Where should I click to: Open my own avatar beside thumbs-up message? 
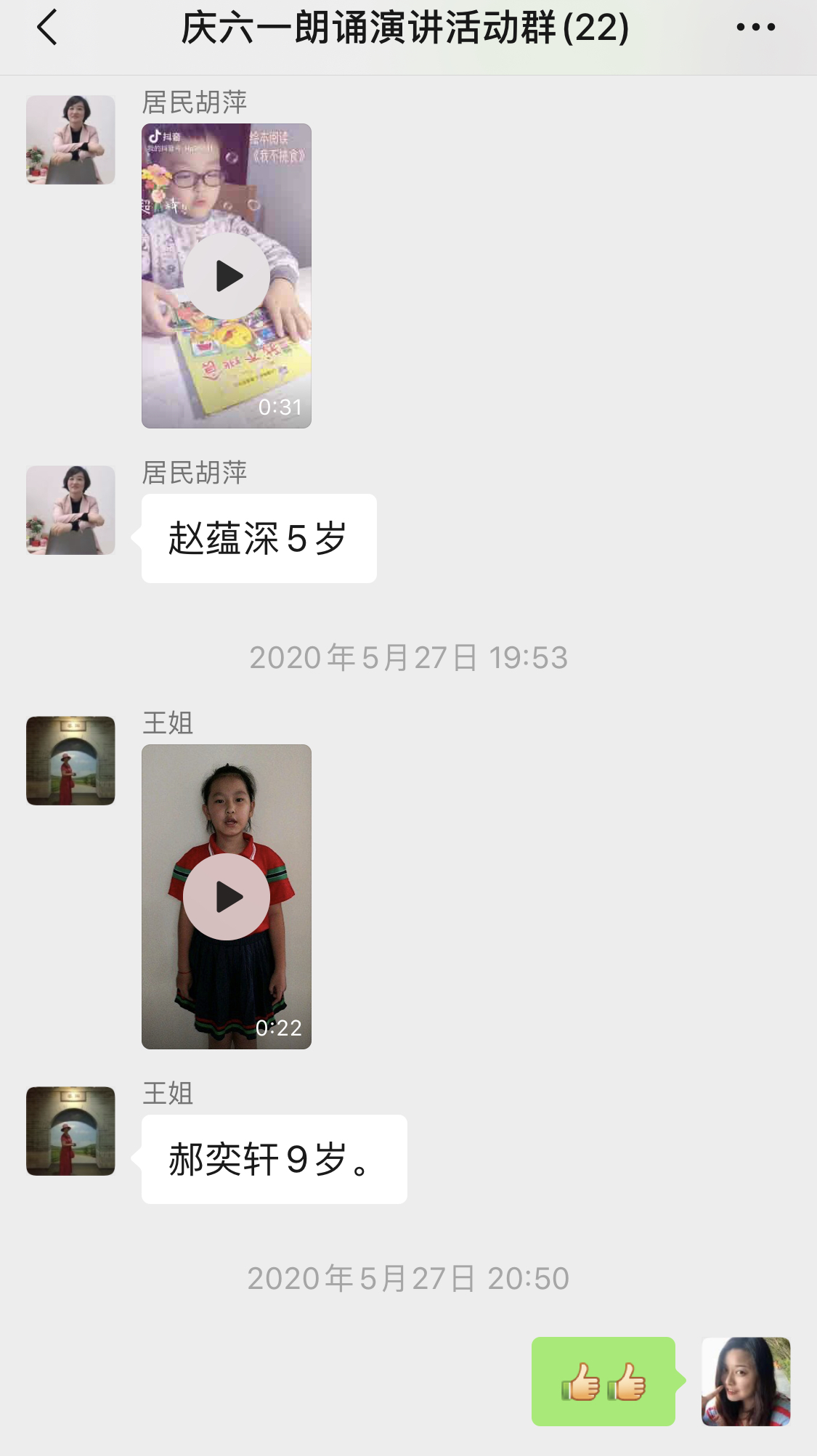click(x=745, y=1381)
